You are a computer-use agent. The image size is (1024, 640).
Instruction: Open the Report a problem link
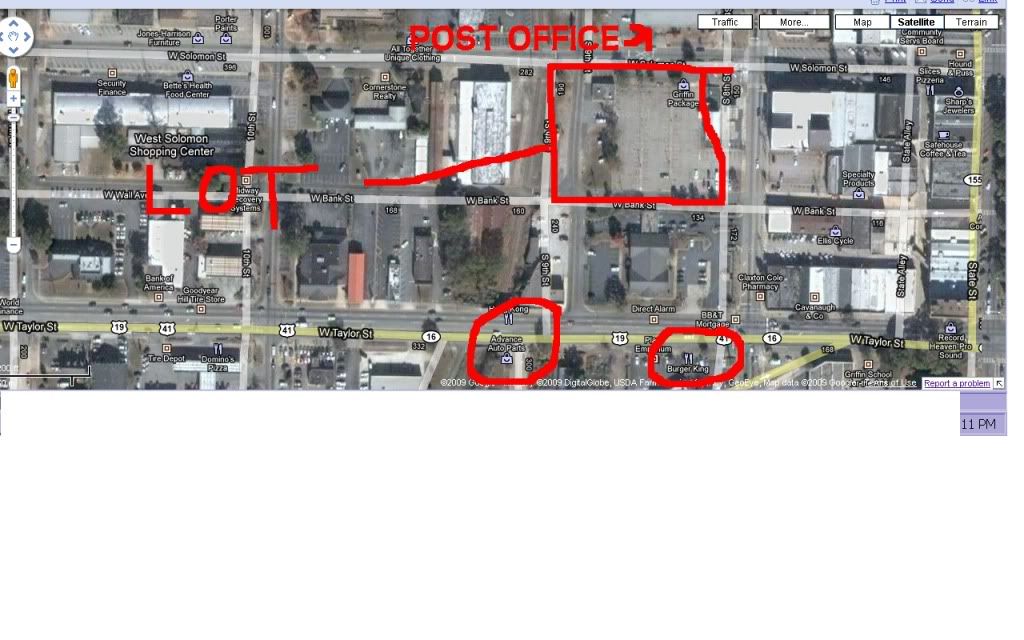(x=957, y=384)
